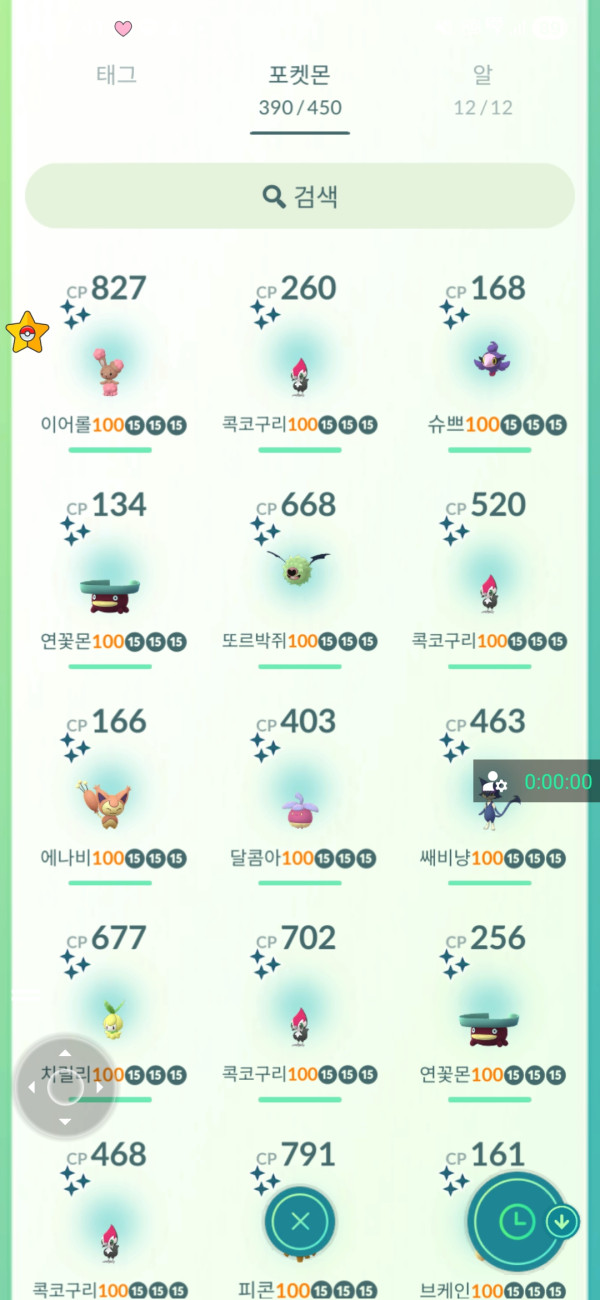View 또르박쥐 with CP 668

pyautogui.click(x=300, y=575)
